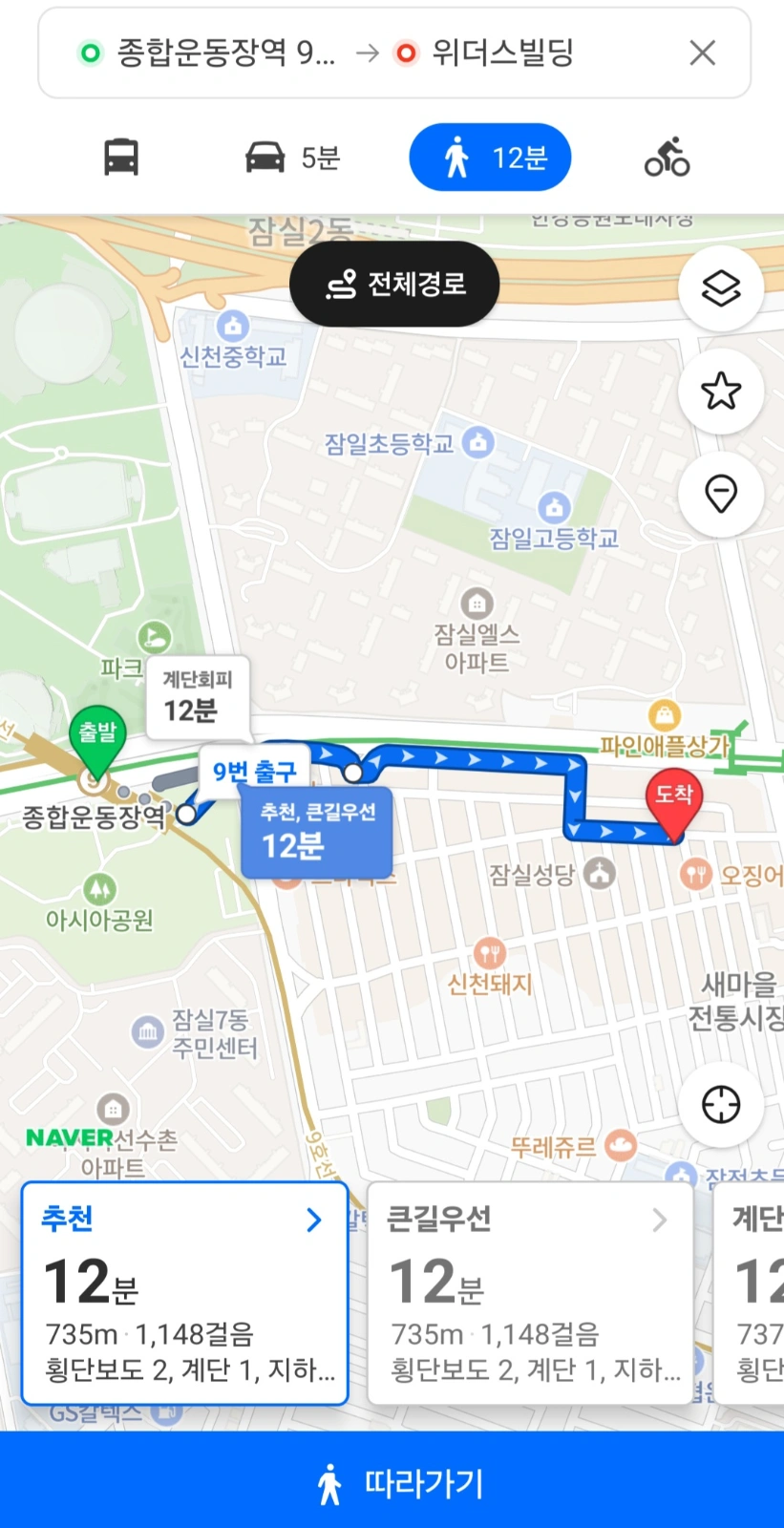Clear the route with the X button
Image resolution: width=784 pixels, height=1528 pixels.
(703, 53)
